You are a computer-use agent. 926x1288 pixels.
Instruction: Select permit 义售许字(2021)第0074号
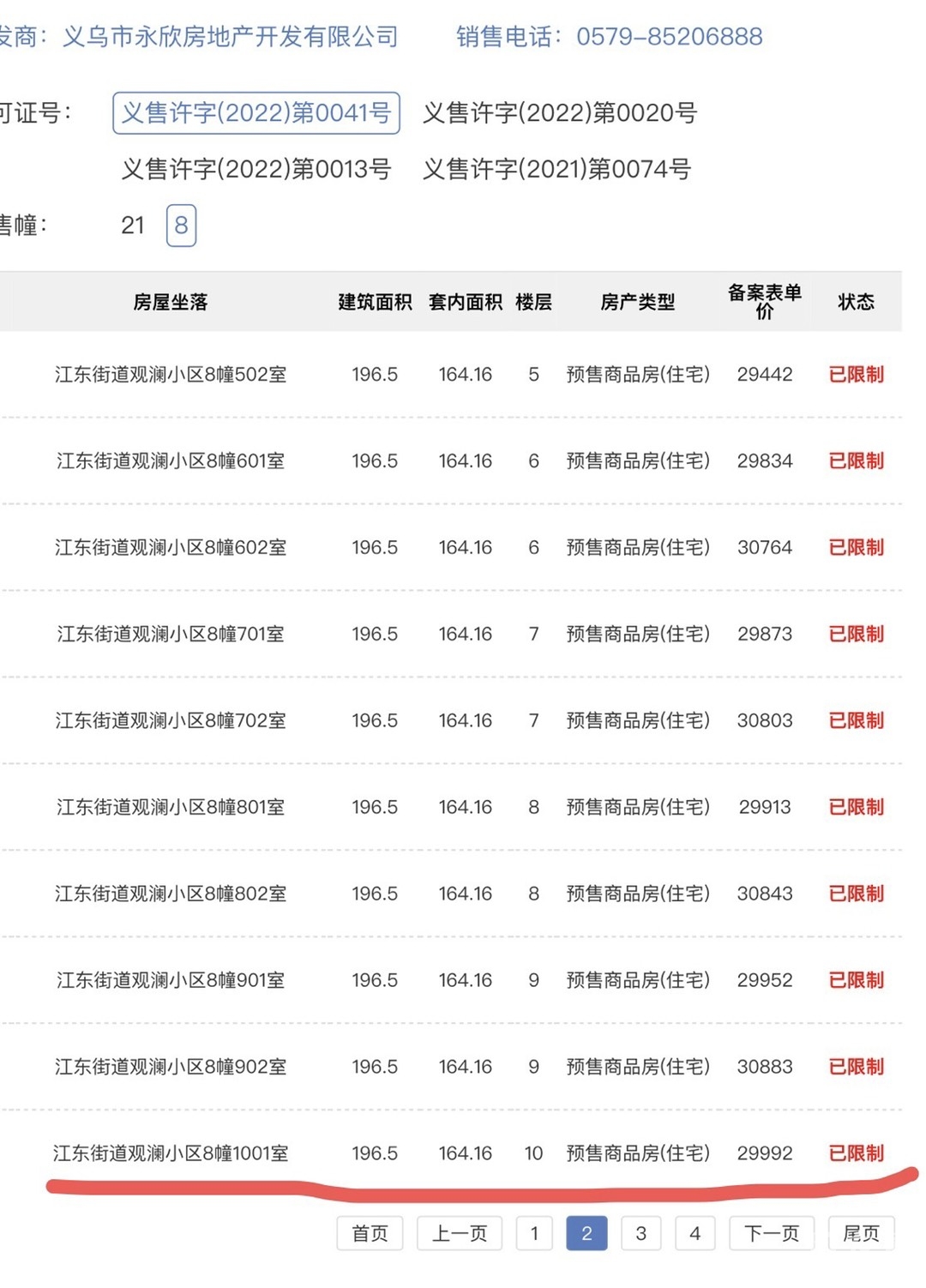click(556, 169)
